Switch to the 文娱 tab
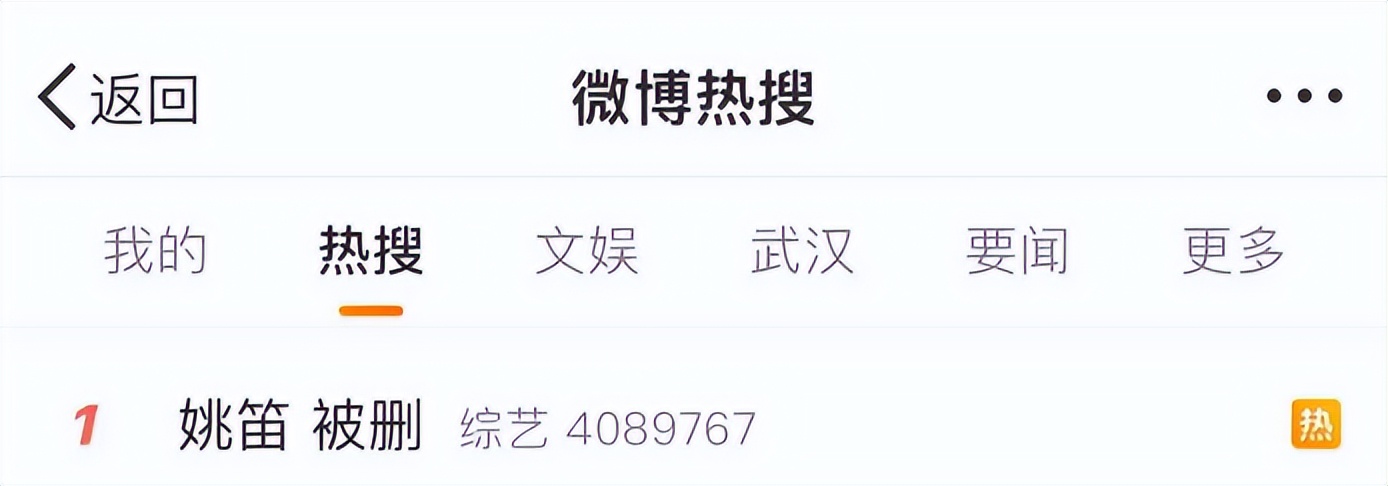 [587, 251]
